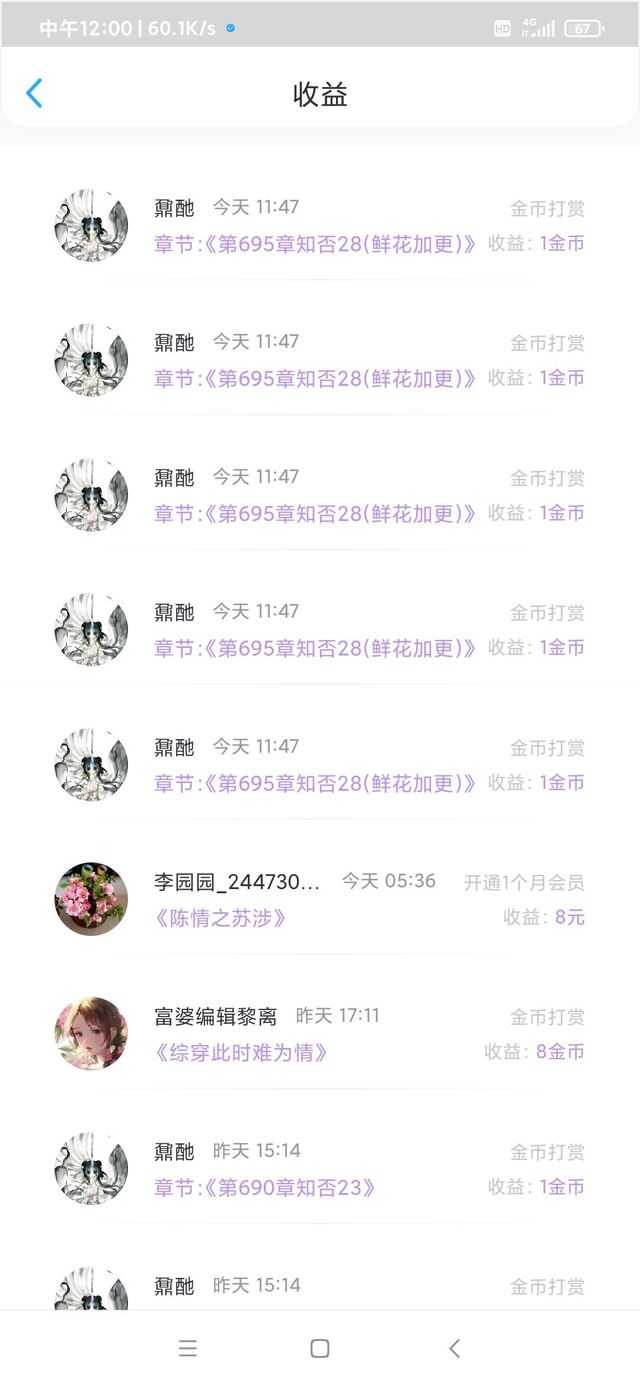Go back using the blue arrow
Viewport: 640px width, 1387px height.
point(34,94)
